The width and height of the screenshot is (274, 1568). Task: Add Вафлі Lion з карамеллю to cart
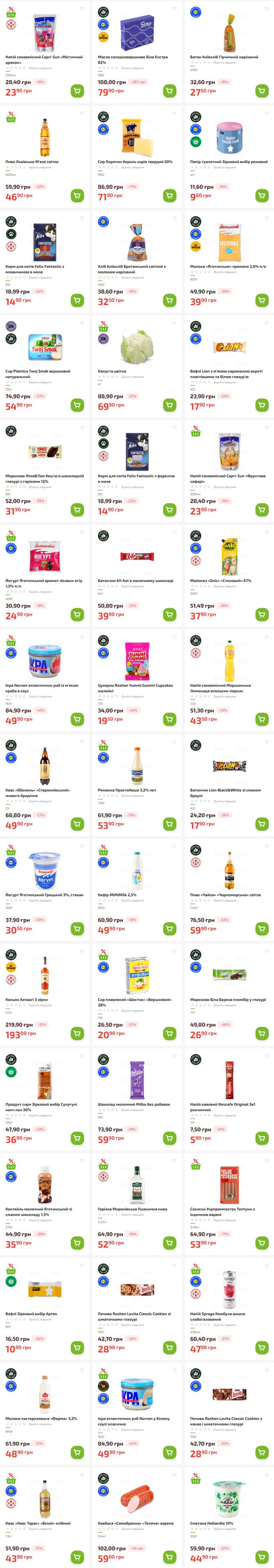(x=262, y=405)
